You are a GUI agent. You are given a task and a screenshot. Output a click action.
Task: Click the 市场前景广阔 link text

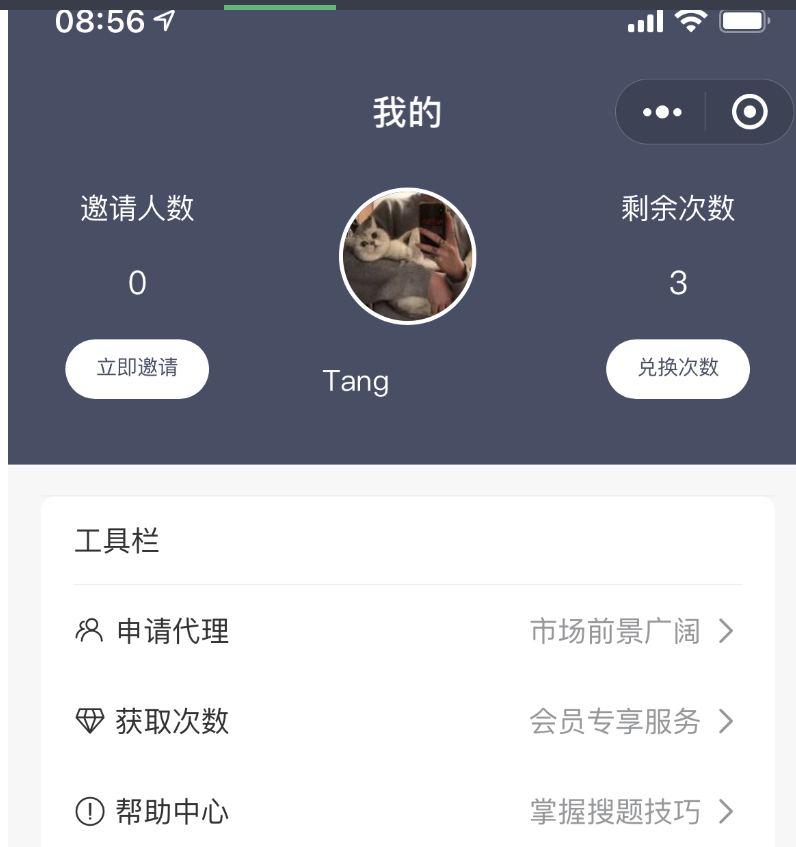point(613,631)
